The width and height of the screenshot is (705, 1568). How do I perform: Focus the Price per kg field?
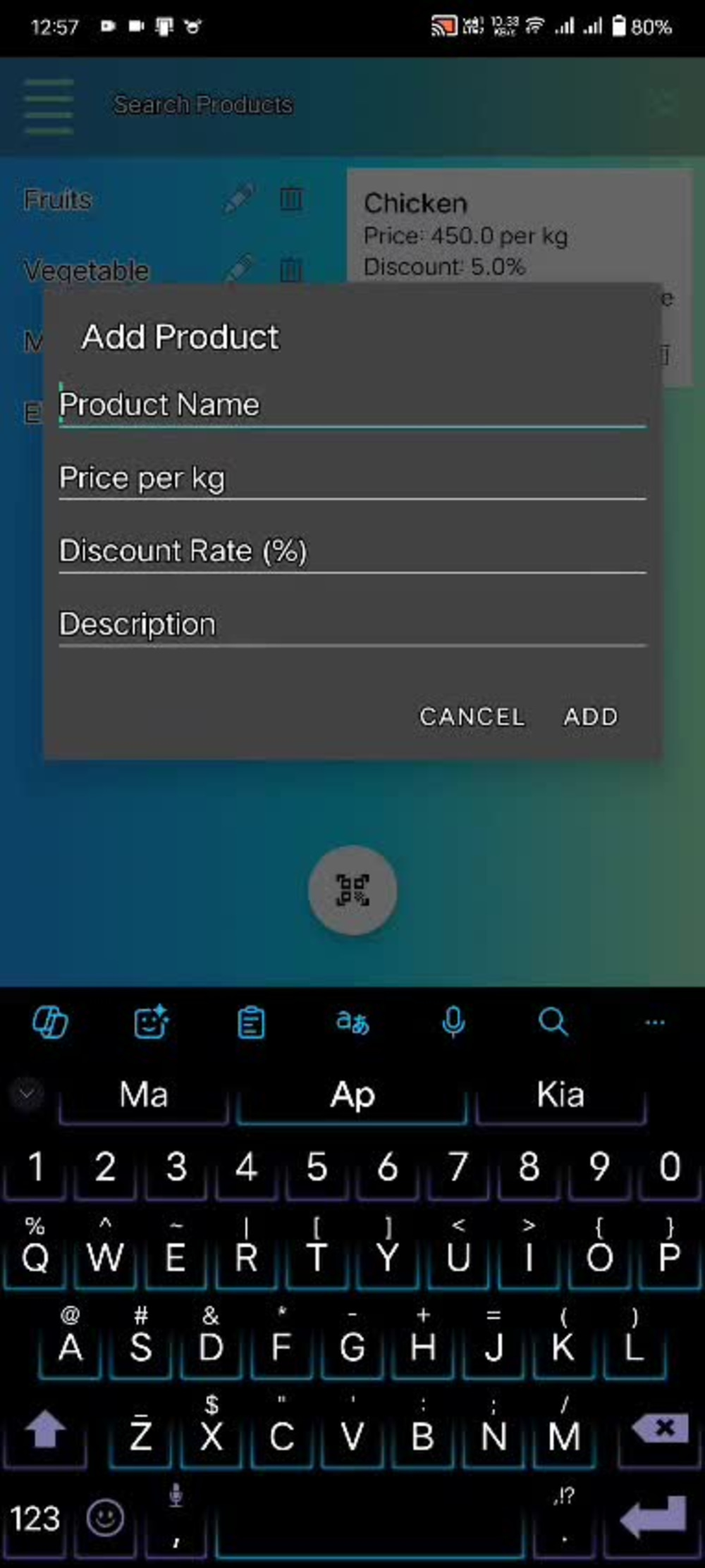352,478
